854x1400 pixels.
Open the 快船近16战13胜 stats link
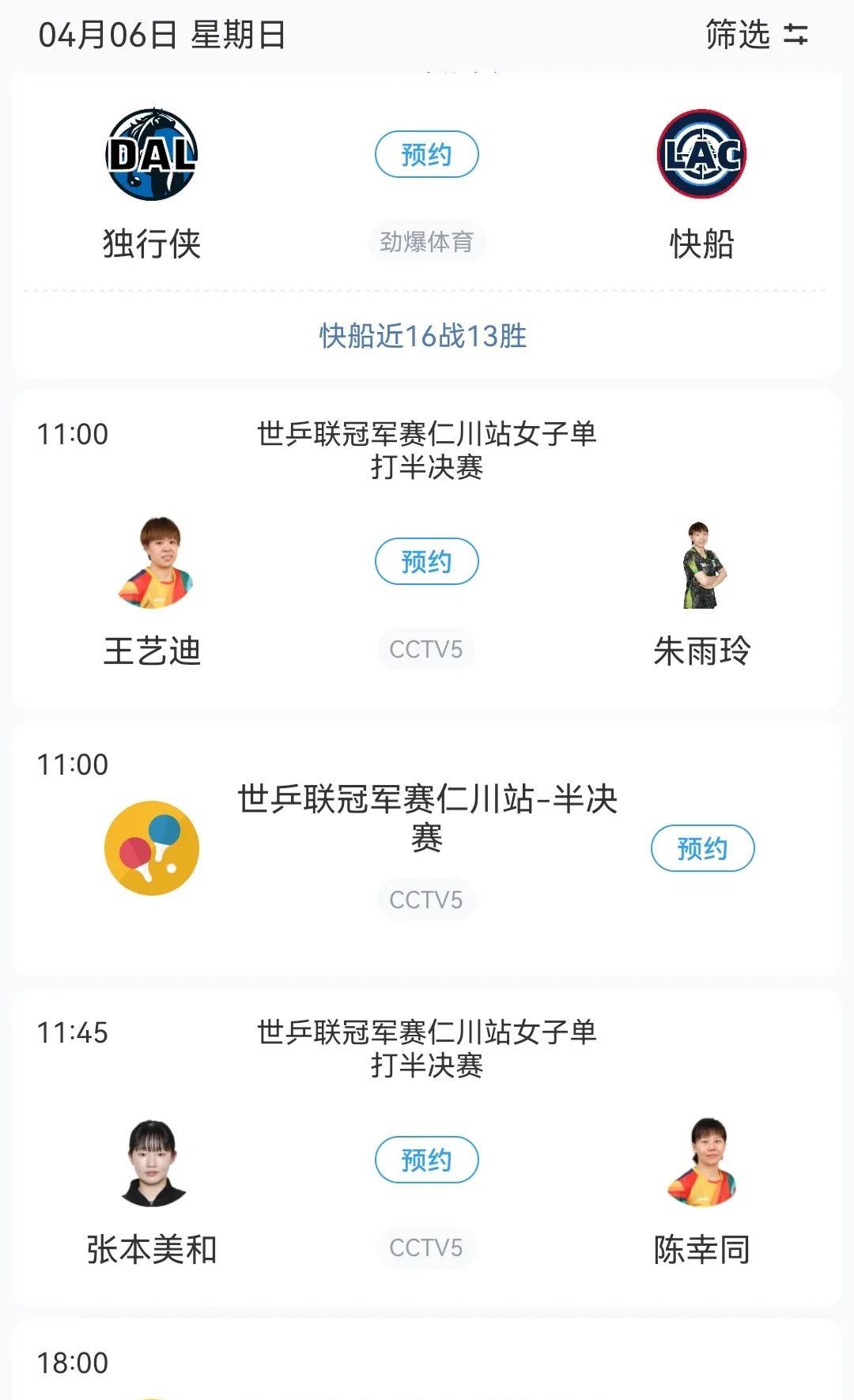click(x=423, y=336)
